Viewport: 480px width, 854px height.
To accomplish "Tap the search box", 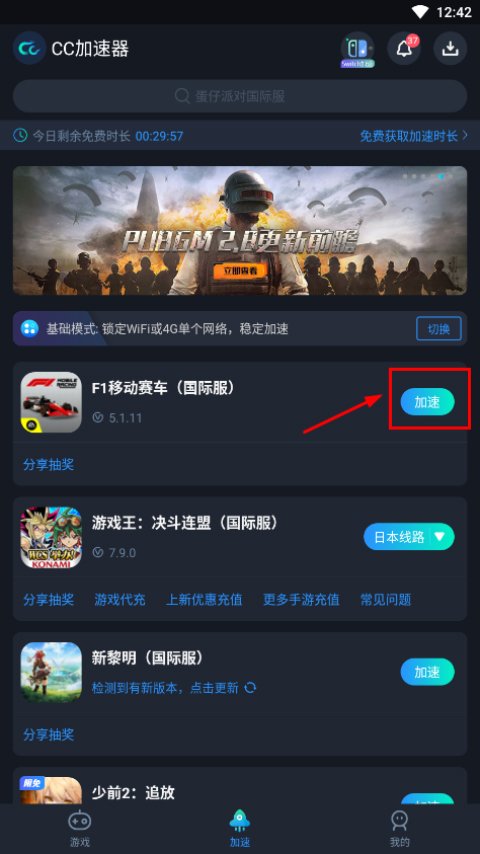I will (240, 96).
